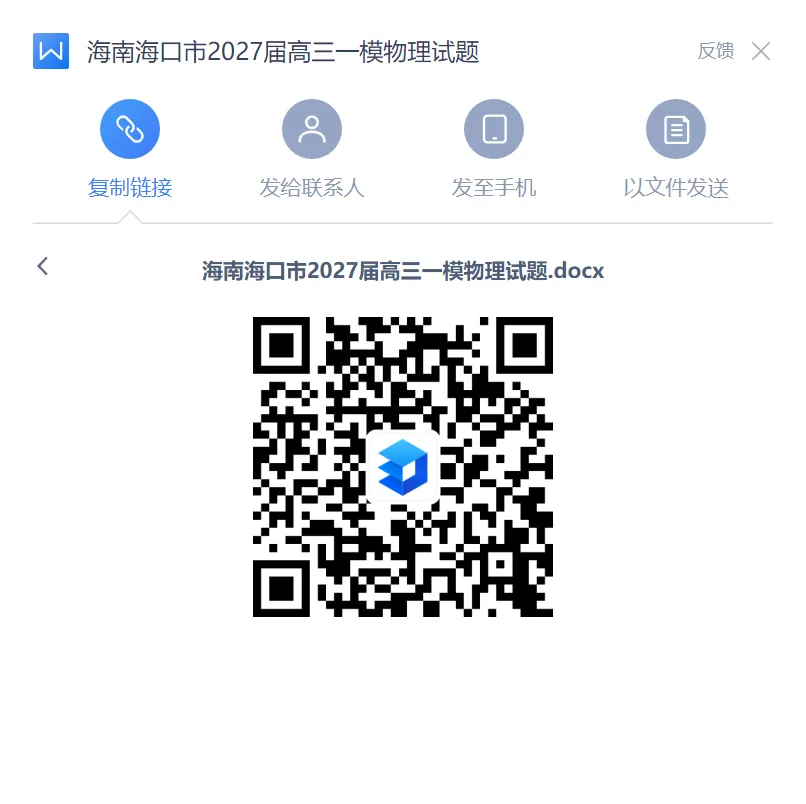Select the 复制链接 copy link option

point(130,149)
